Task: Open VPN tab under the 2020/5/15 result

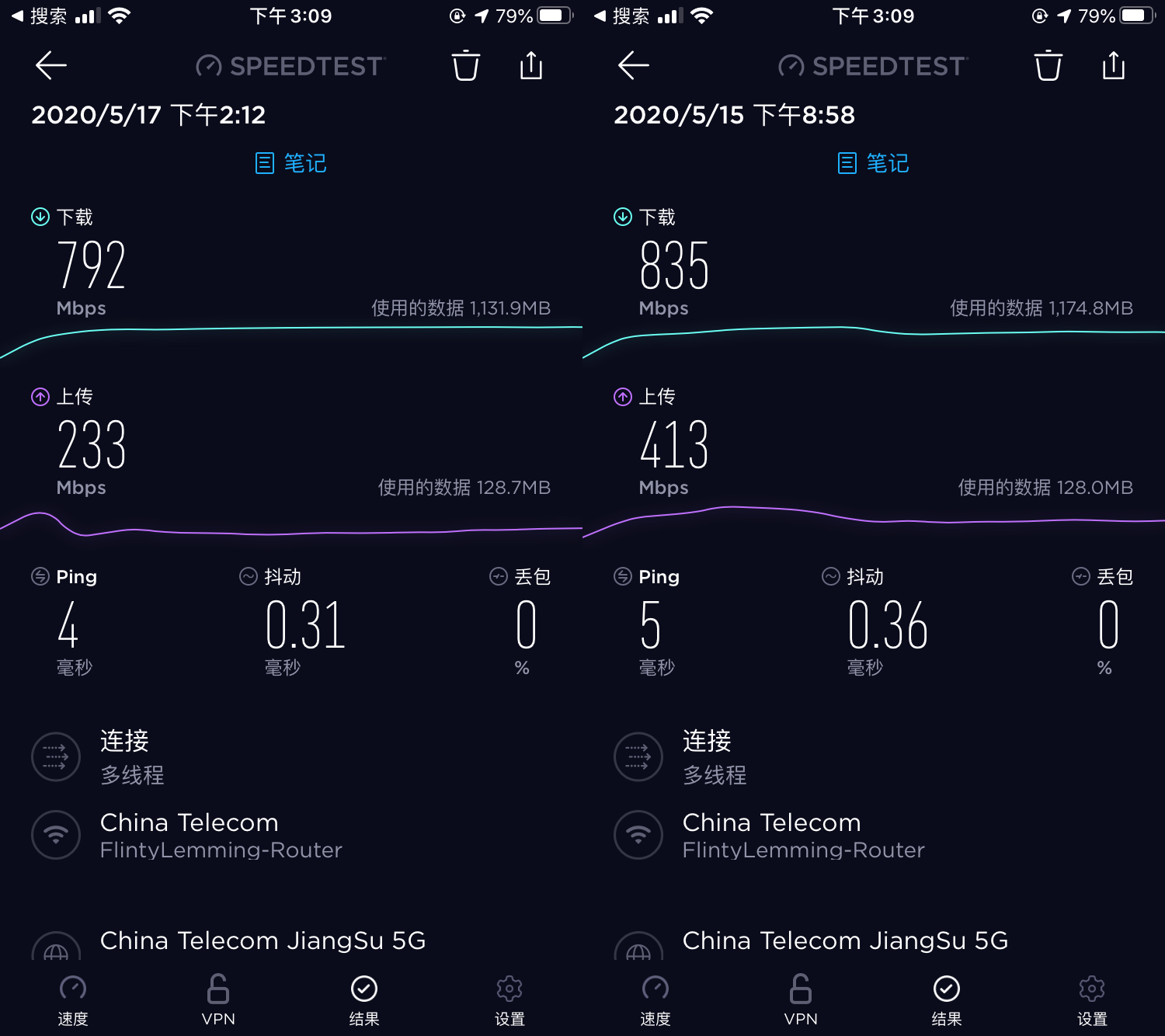Action: (x=801, y=1000)
